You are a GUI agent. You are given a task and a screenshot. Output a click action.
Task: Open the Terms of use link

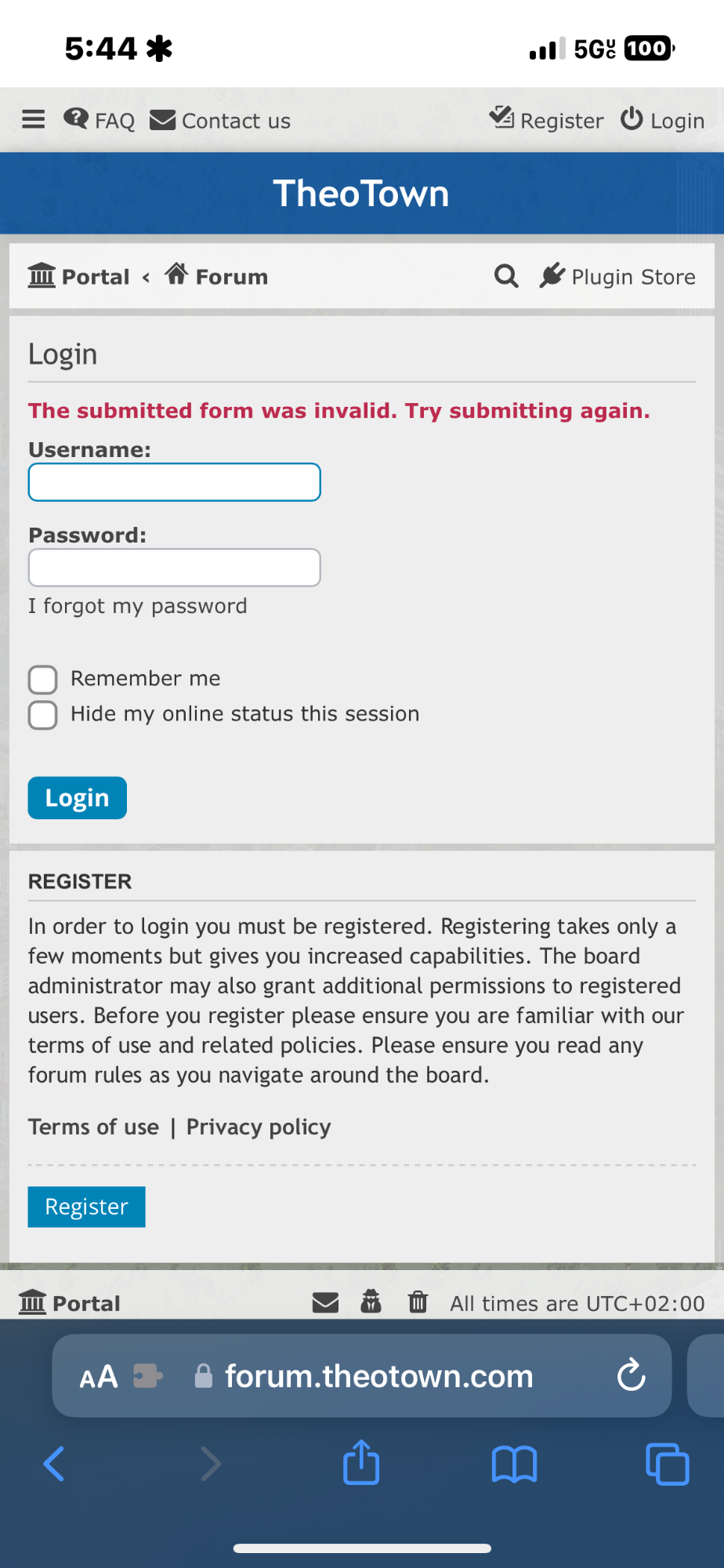93,1127
